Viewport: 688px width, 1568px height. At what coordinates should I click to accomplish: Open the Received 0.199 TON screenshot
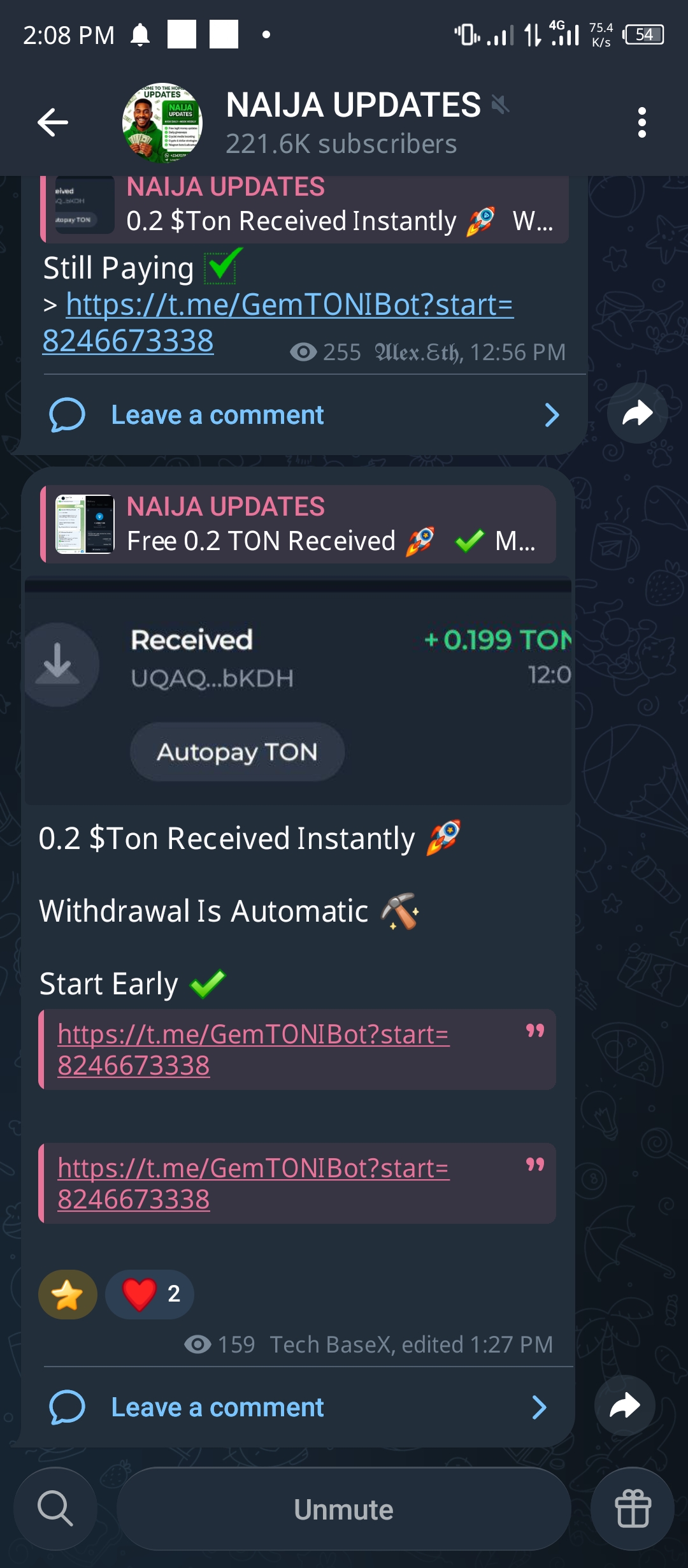tap(298, 692)
